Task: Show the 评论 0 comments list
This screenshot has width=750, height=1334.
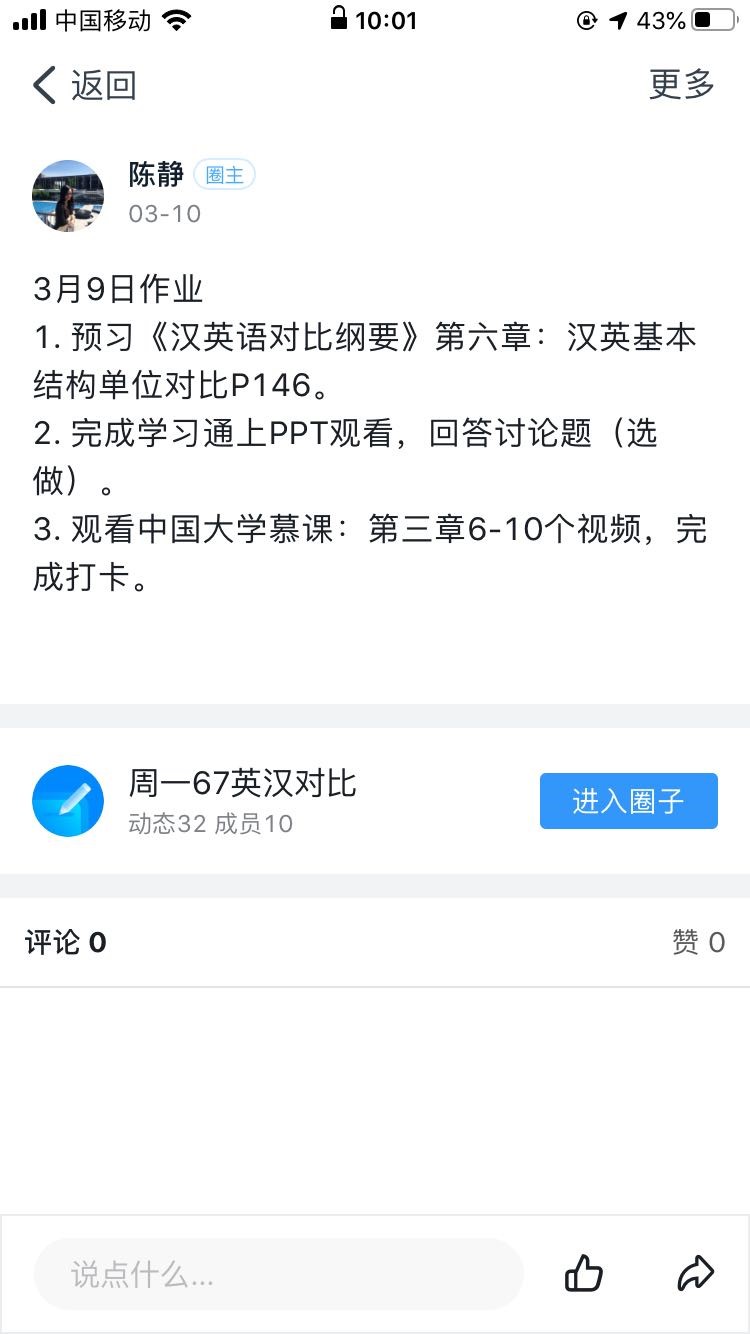Action: (66, 942)
